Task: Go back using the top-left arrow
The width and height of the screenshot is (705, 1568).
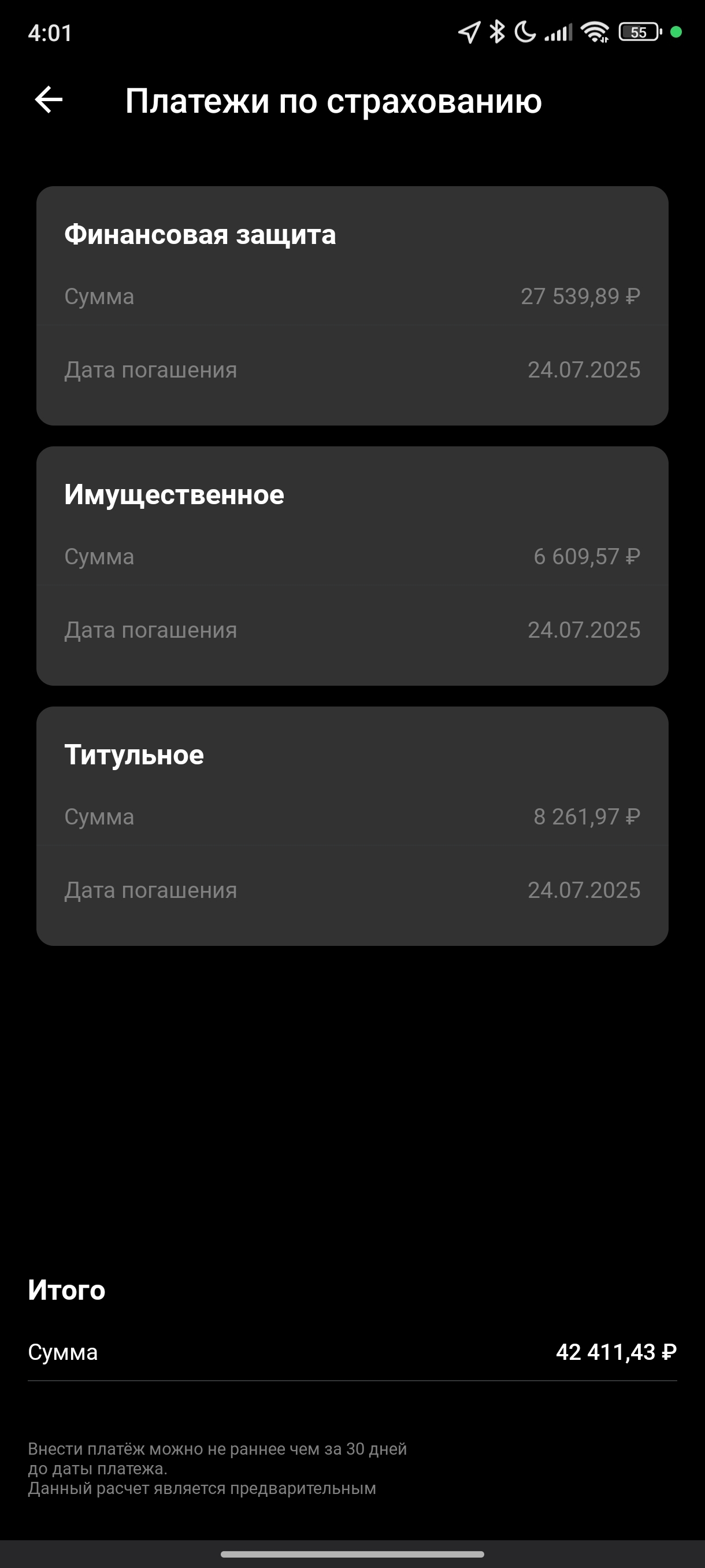Action: (49, 100)
